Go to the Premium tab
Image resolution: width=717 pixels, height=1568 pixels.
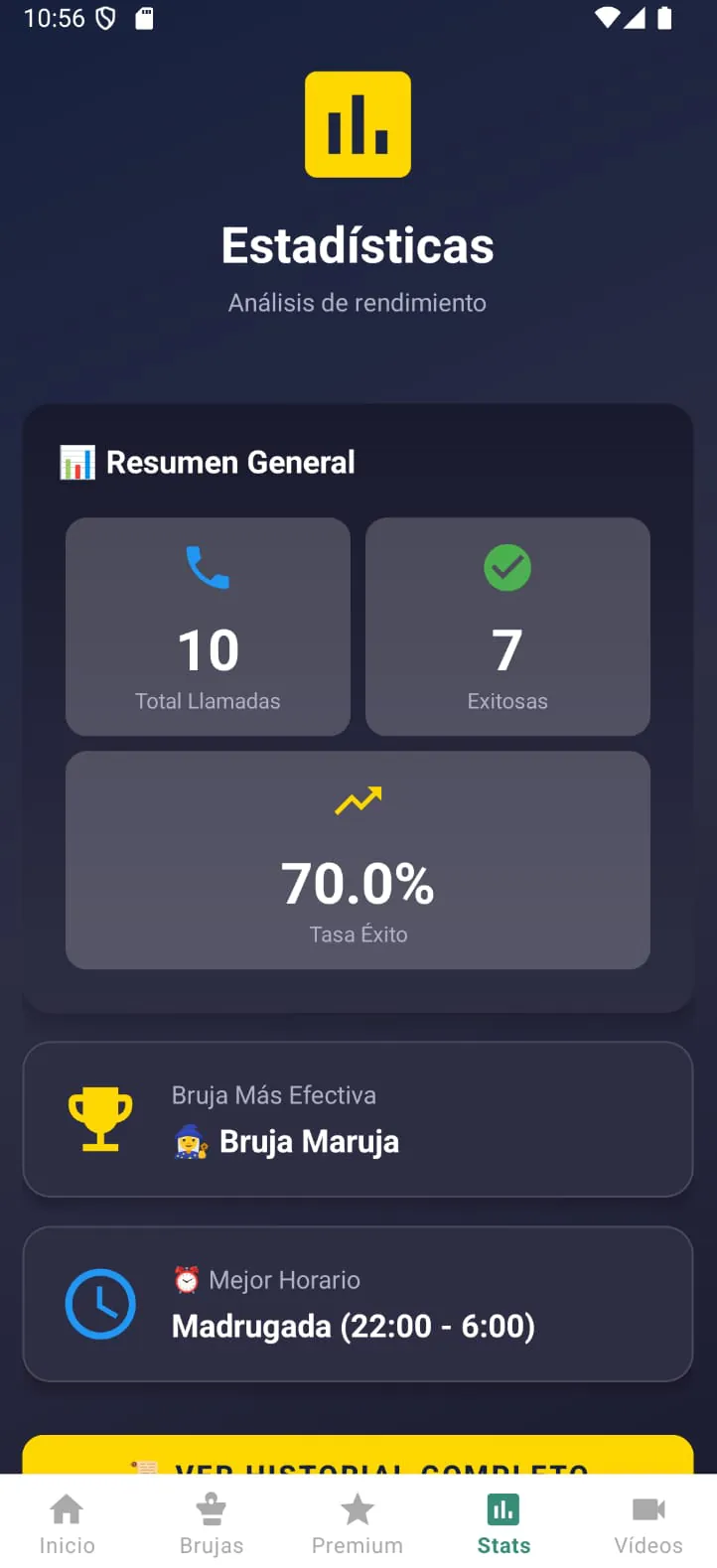pos(358,1522)
